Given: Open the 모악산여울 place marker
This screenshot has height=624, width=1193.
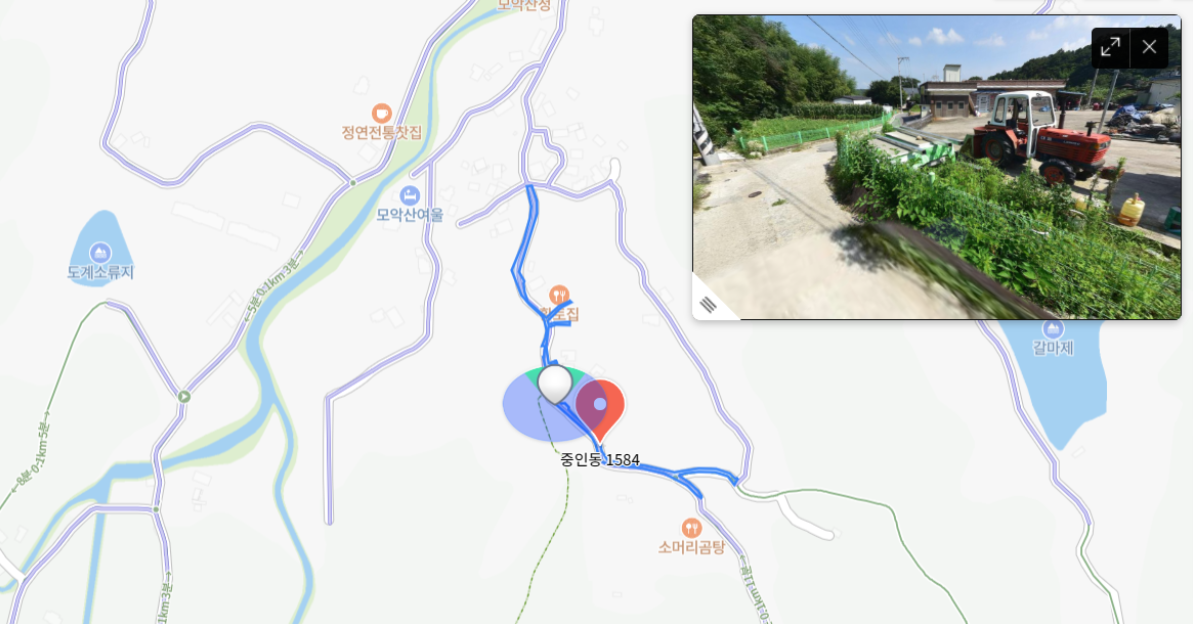Looking at the screenshot, I should point(409,195).
